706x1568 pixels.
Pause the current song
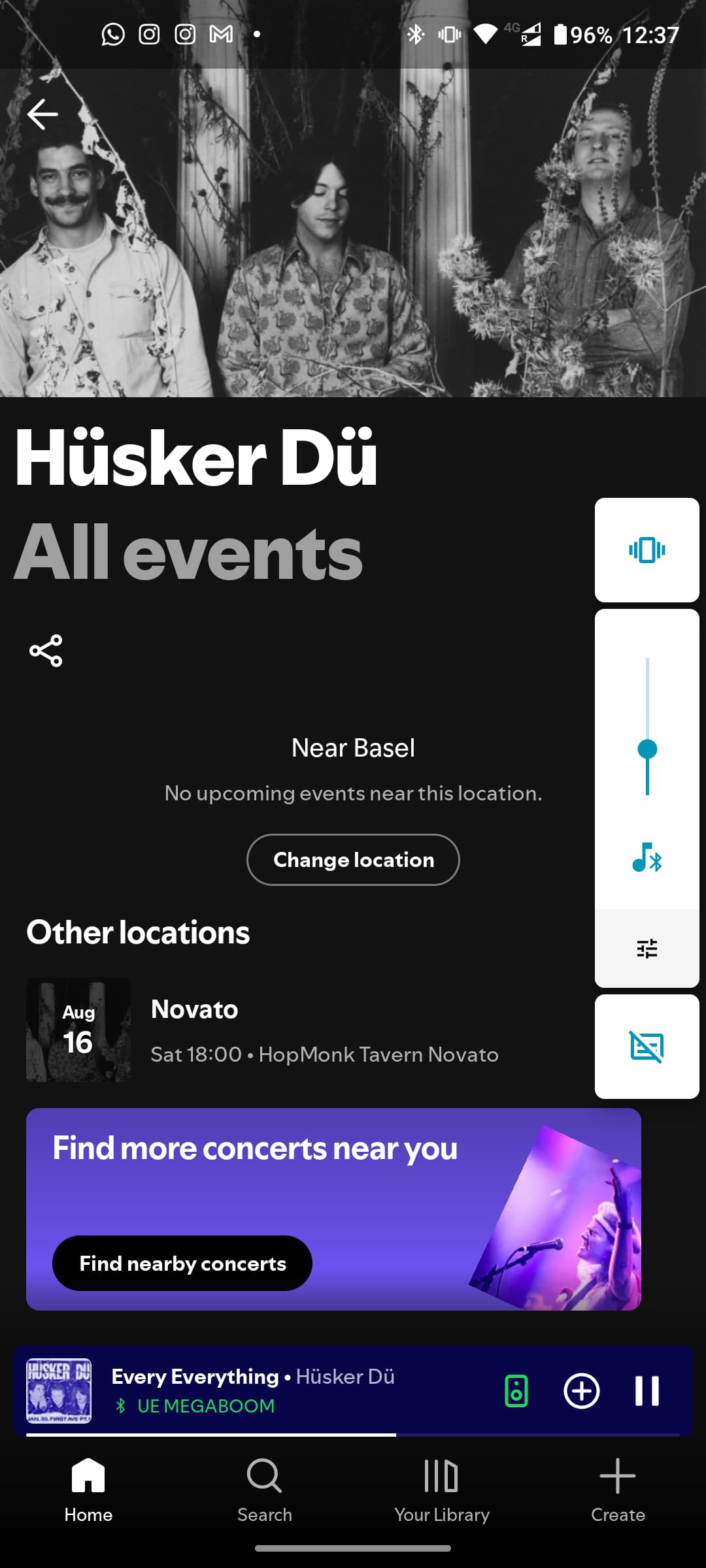647,1390
